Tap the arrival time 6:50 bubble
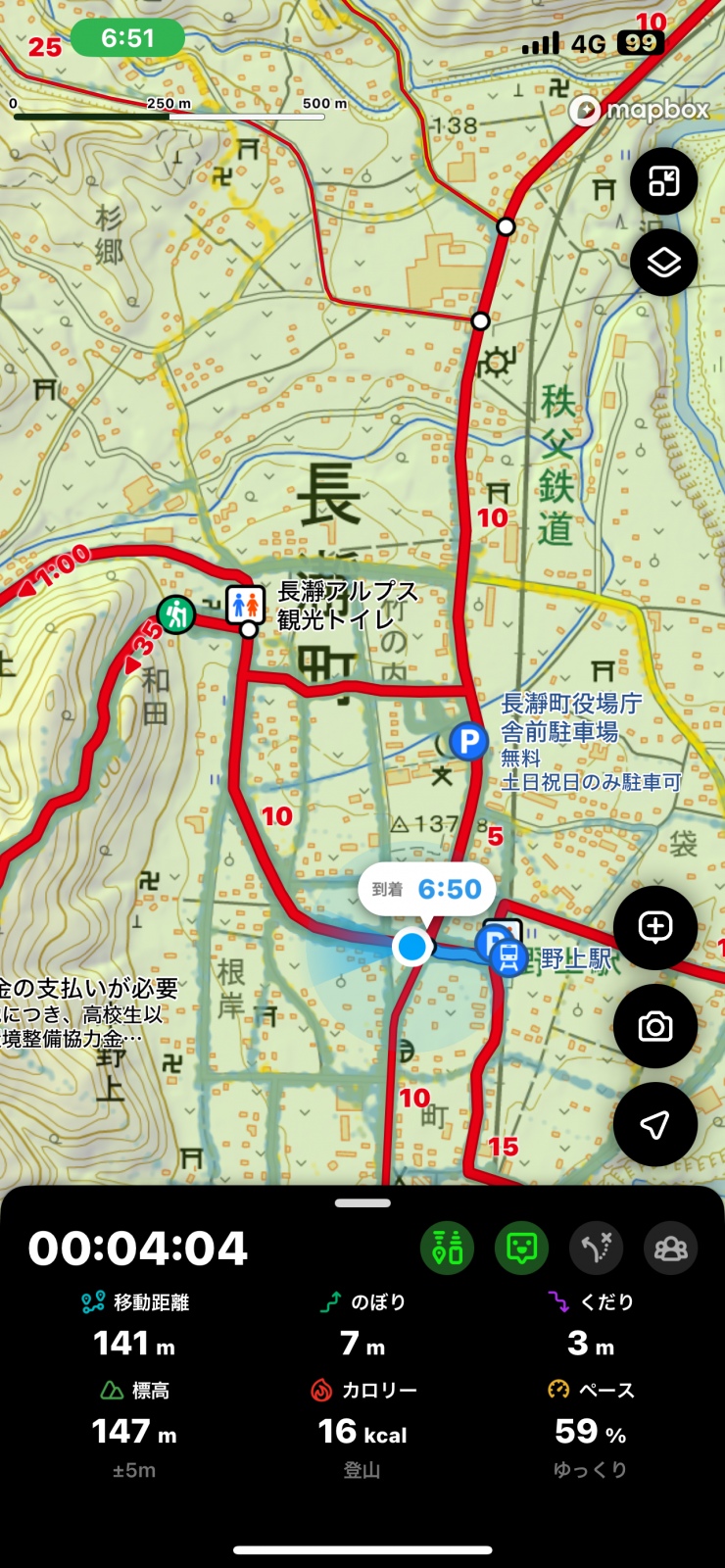Viewport: 725px width, 1568px height. pyautogui.click(x=427, y=890)
